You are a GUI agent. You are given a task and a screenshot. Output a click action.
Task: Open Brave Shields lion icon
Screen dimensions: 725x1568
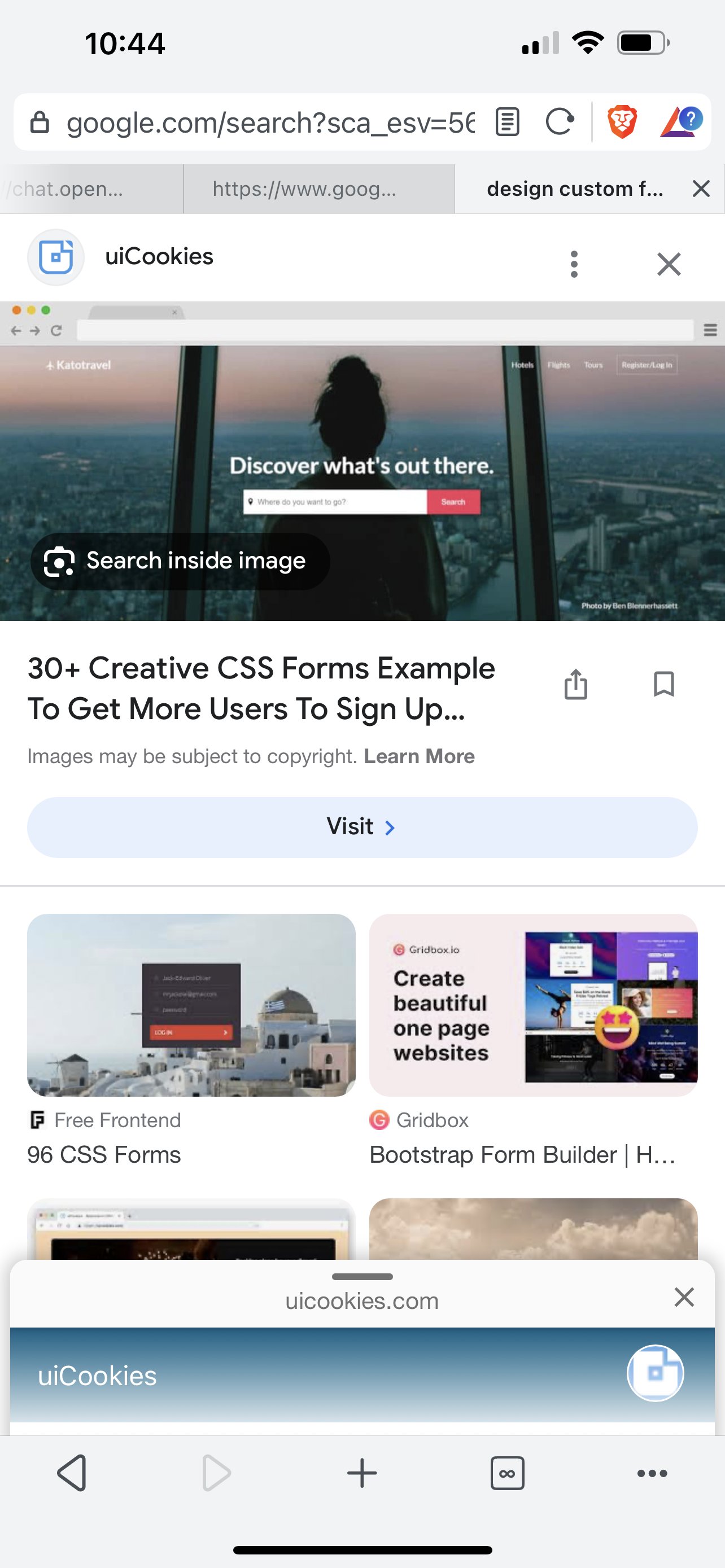pos(622,122)
